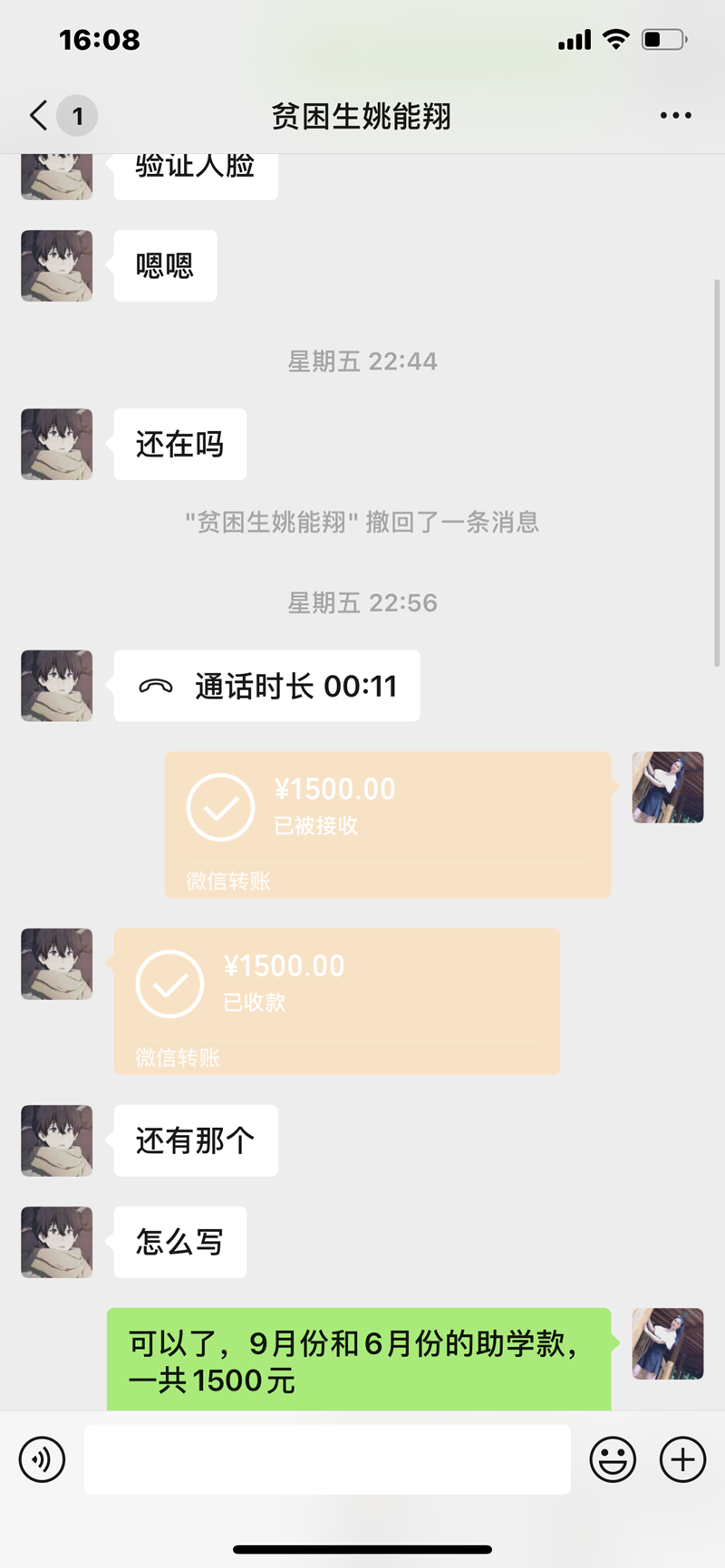Tap the contact's avatar beside 嗯嗯 message

coord(56,265)
